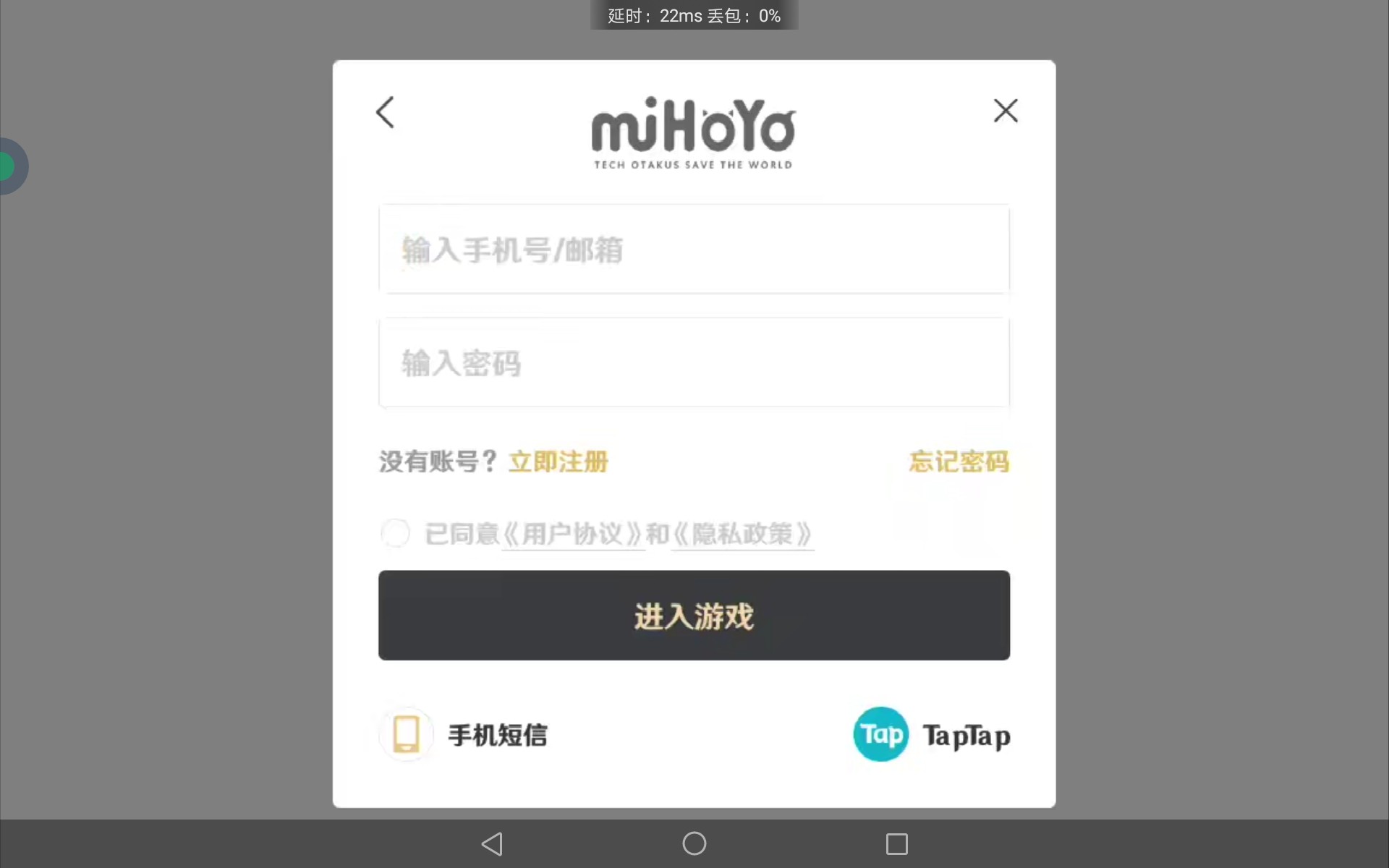Log in with TapTap
This screenshot has height=868, width=1389.
[932, 735]
